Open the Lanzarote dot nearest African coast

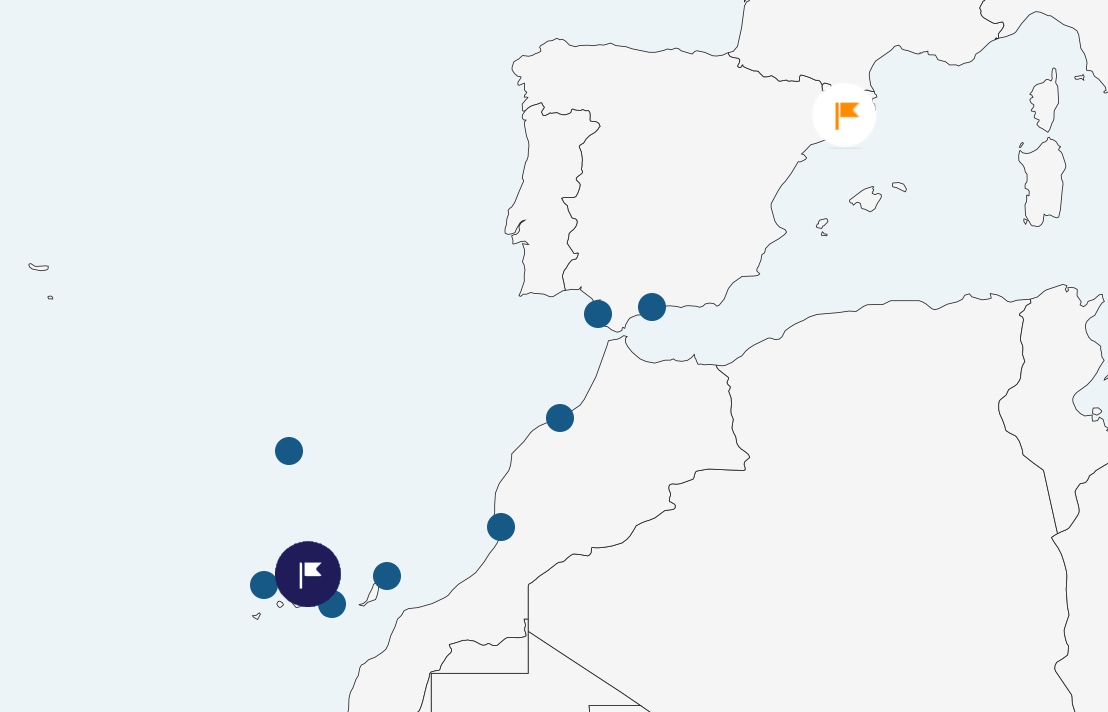click(x=387, y=576)
